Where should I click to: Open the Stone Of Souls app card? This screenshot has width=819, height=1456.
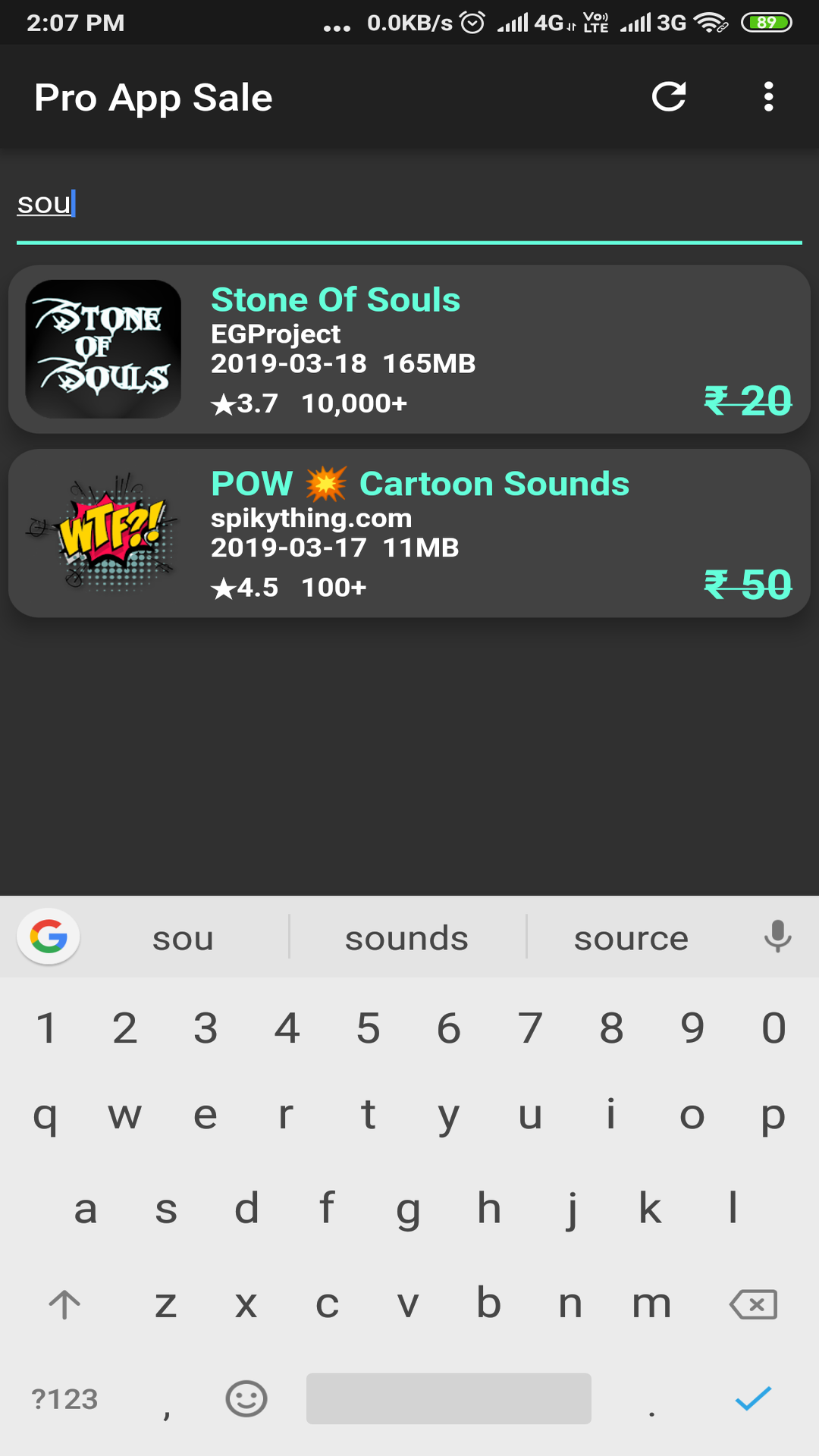point(409,350)
